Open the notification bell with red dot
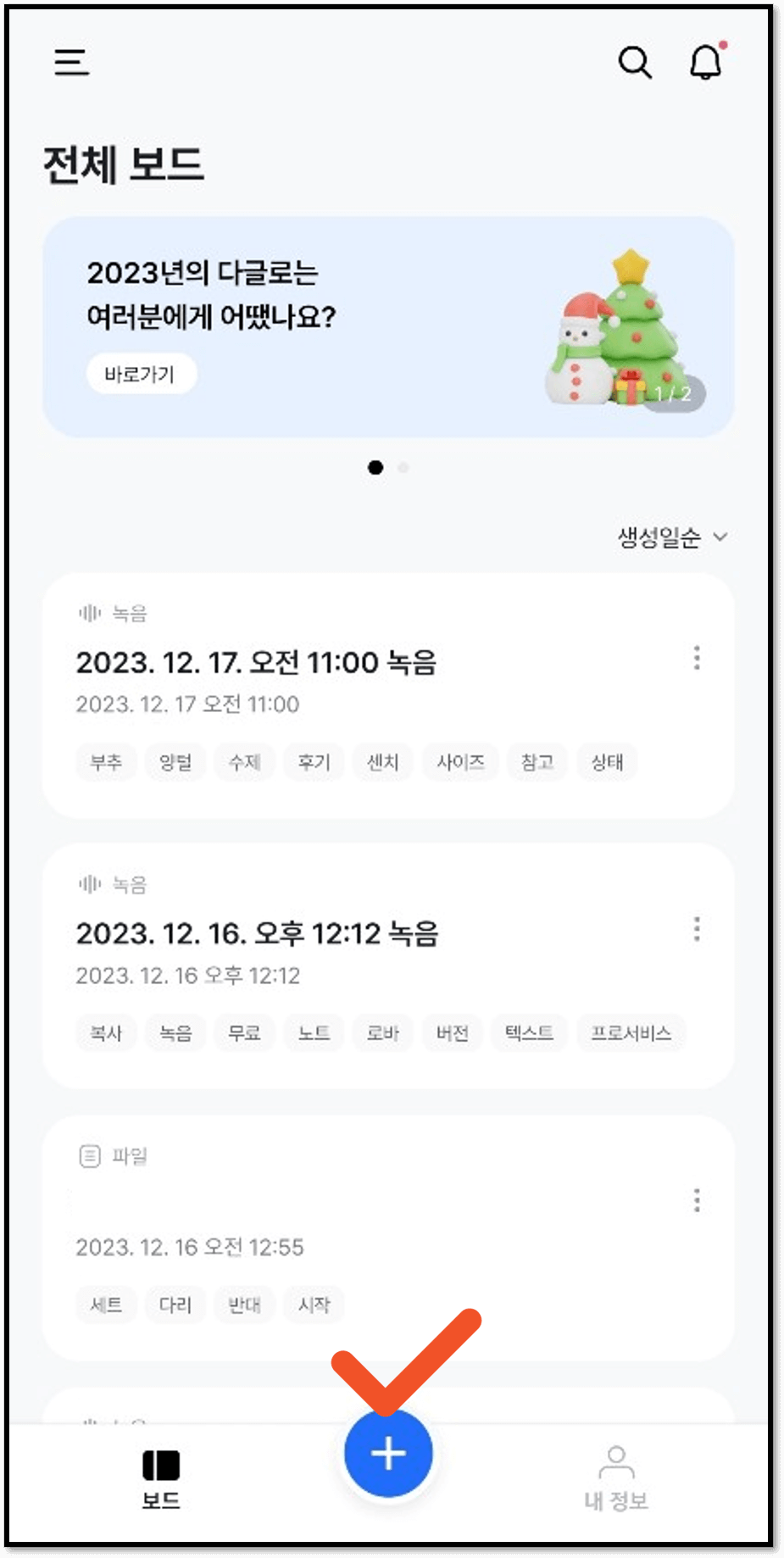Image resolution: width=784 pixels, height=1558 pixels. (705, 63)
